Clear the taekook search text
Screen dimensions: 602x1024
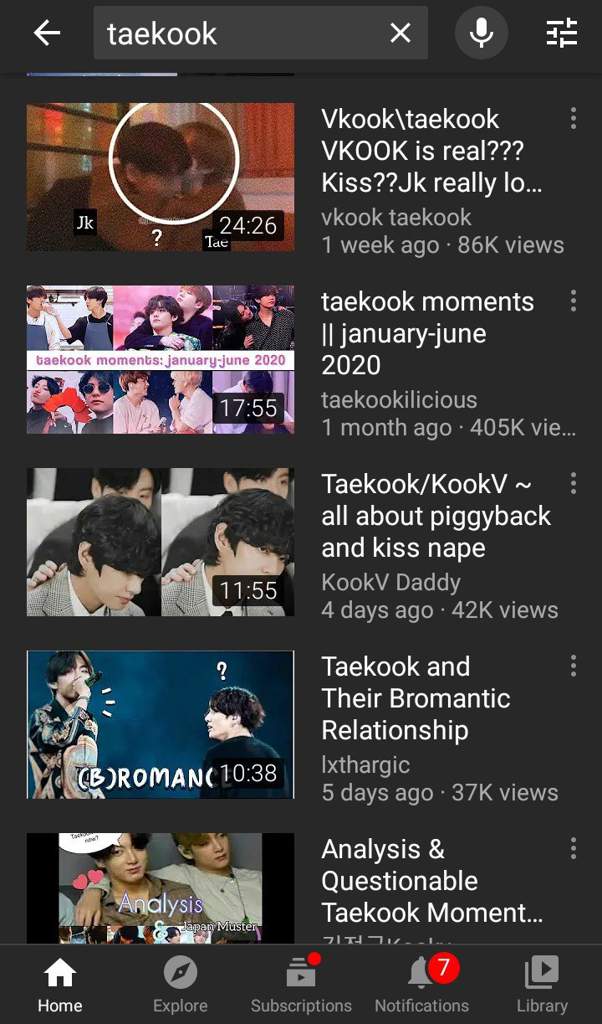click(400, 33)
